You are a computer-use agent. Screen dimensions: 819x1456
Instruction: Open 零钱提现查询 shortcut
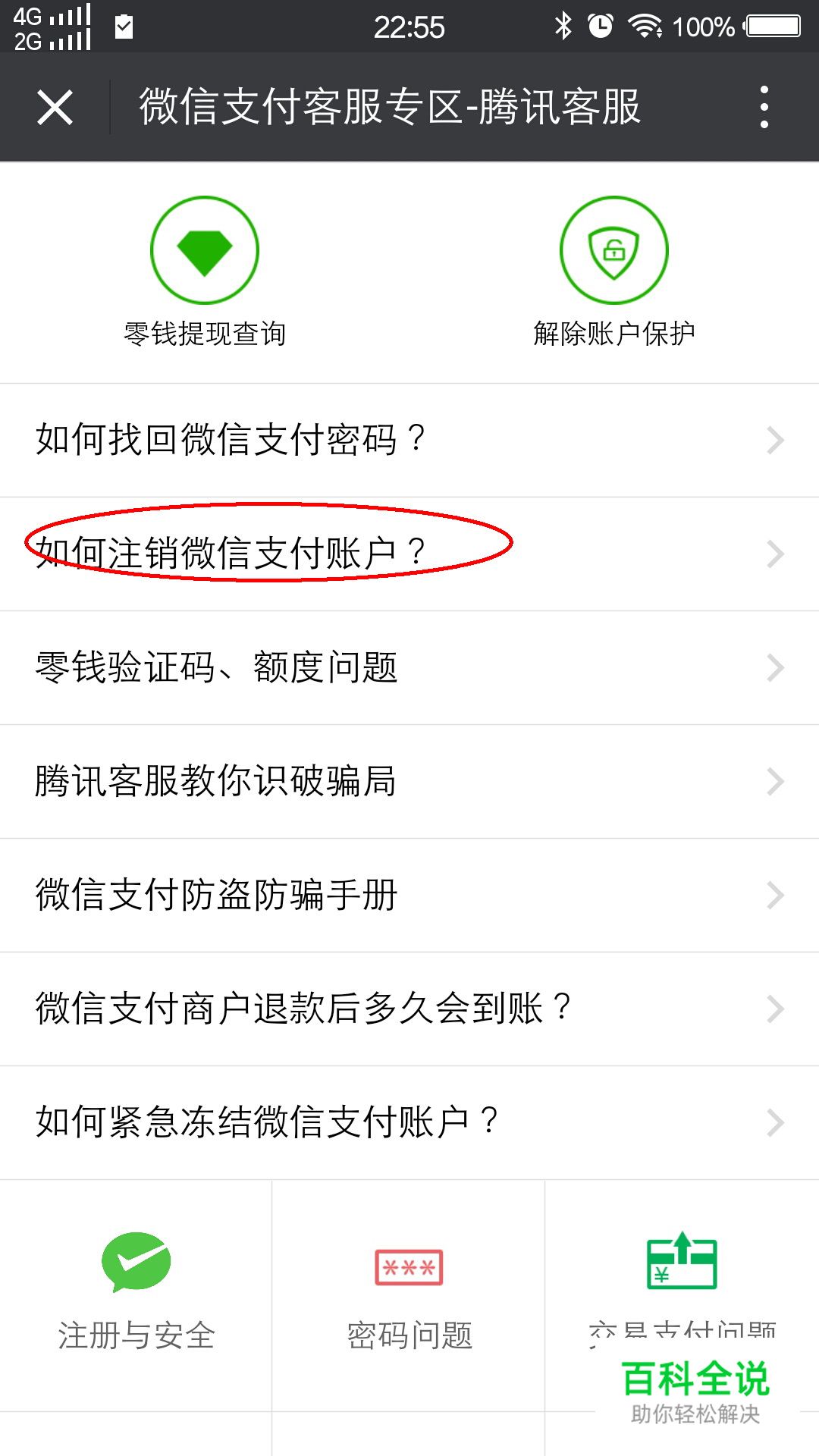point(205,272)
